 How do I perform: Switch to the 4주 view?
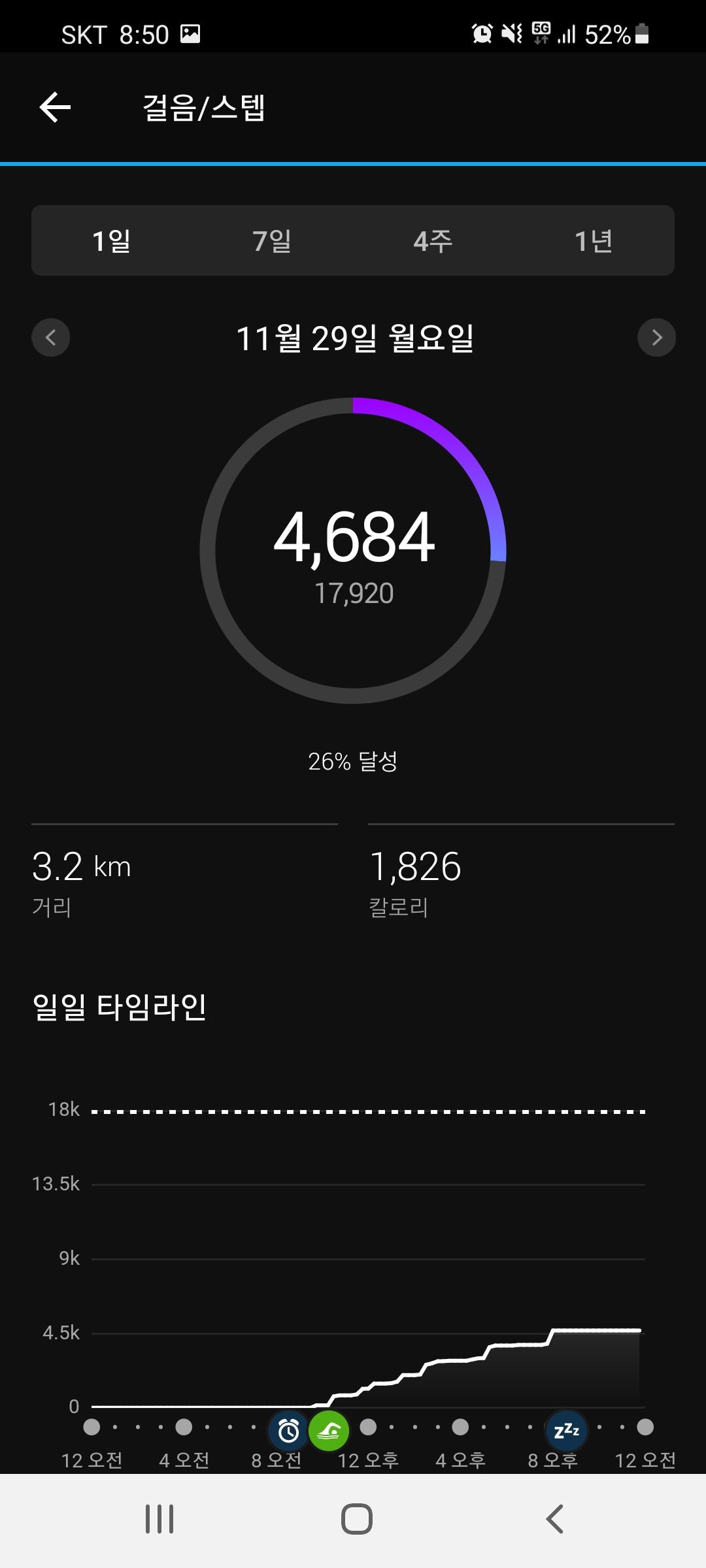[x=433, y=241]
